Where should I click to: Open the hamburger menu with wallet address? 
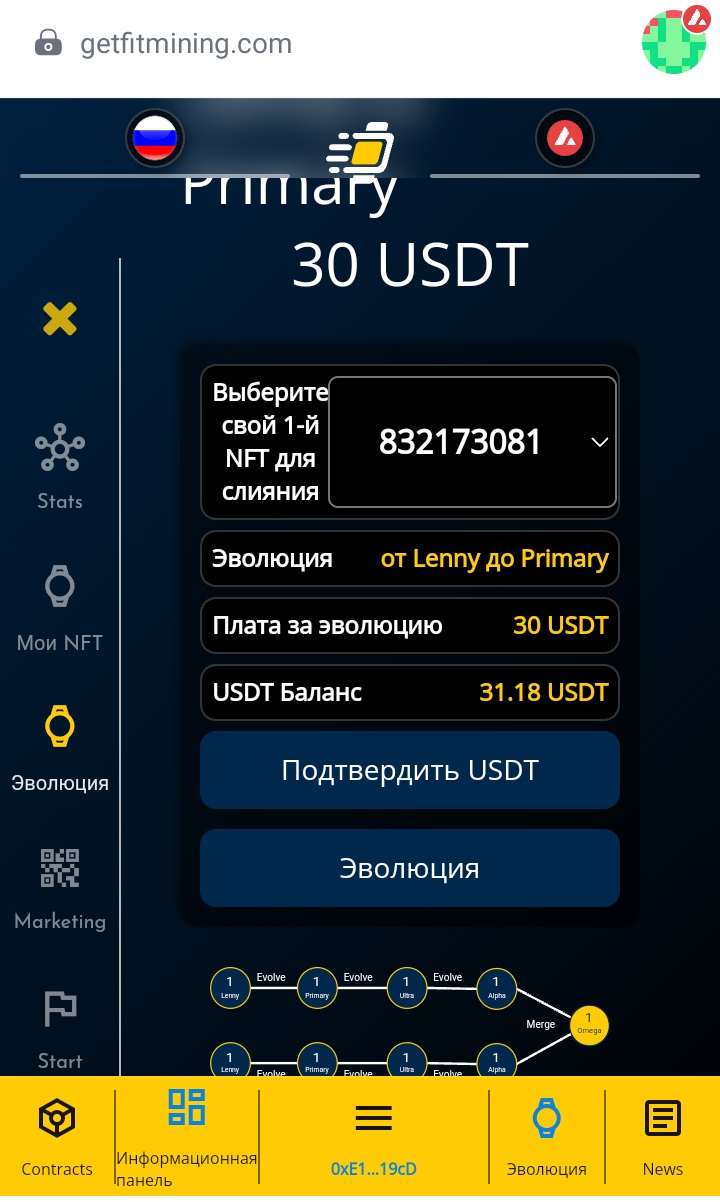(x=374, y=1138)
